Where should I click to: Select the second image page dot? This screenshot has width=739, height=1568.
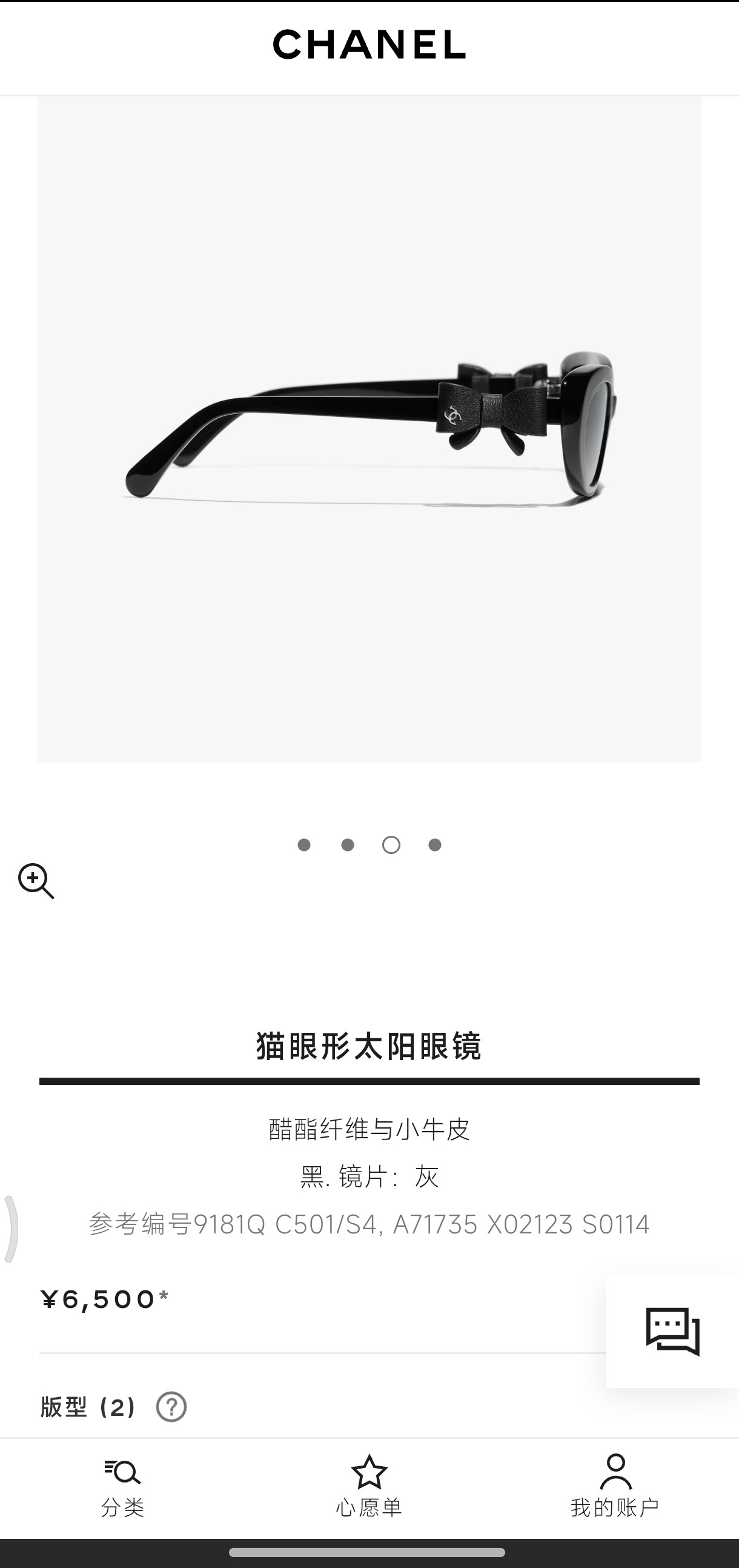[348, 845]
